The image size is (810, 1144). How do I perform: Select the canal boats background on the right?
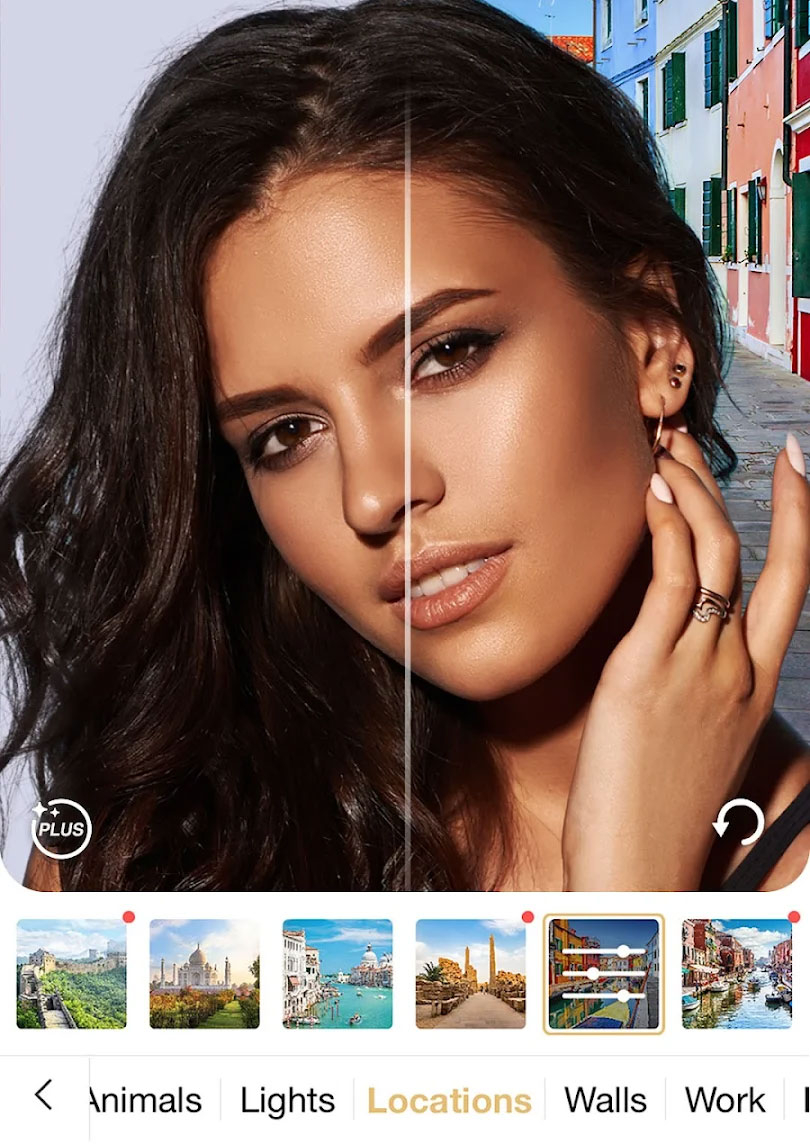point(738,974)
